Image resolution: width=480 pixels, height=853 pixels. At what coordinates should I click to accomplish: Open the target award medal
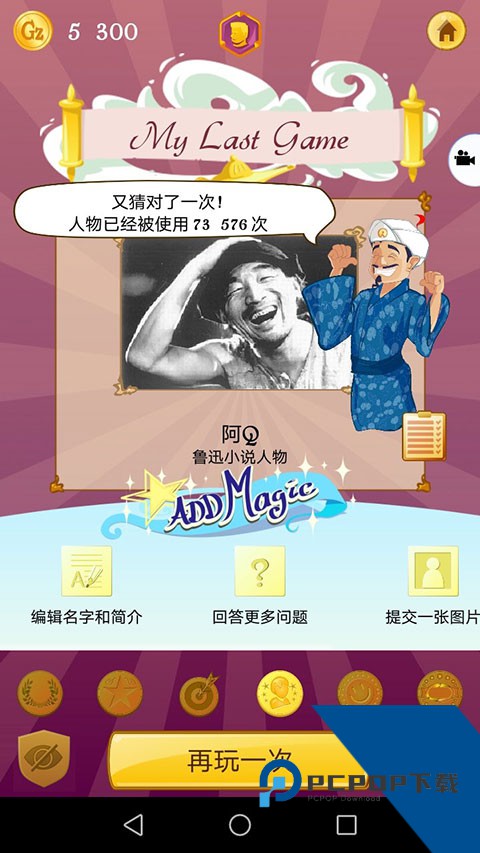(199, 695)
